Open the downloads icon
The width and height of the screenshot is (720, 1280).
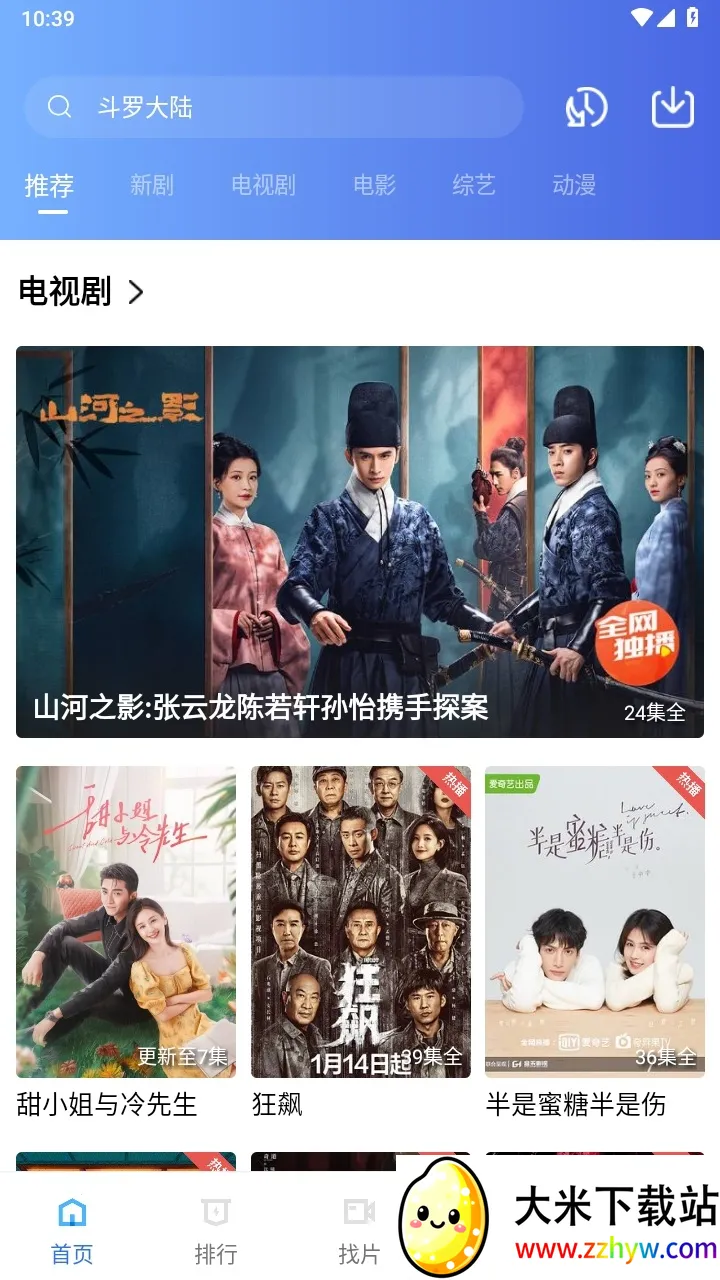tap(673, 108)
